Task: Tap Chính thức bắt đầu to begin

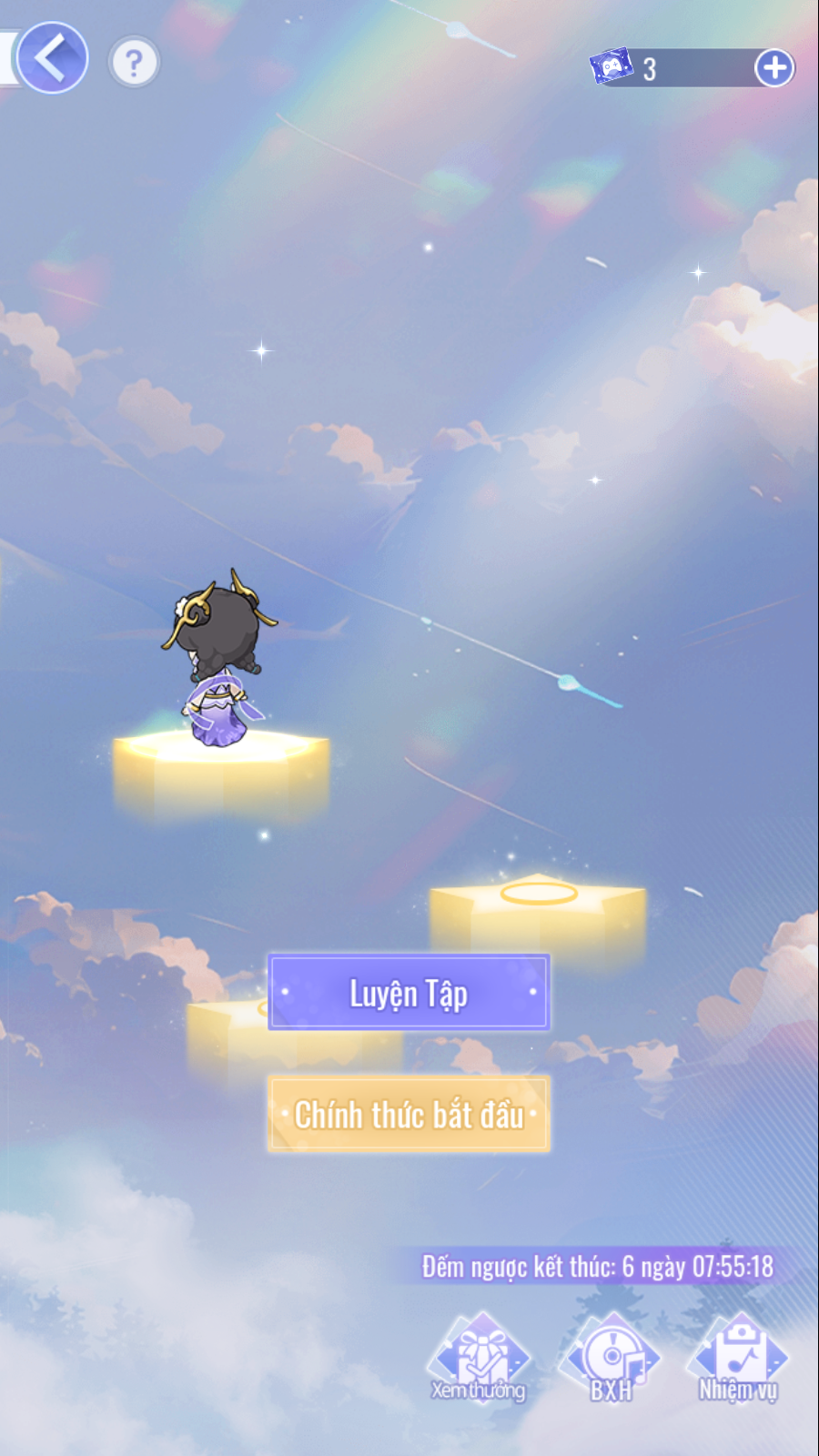Action: coord(409,1115)
